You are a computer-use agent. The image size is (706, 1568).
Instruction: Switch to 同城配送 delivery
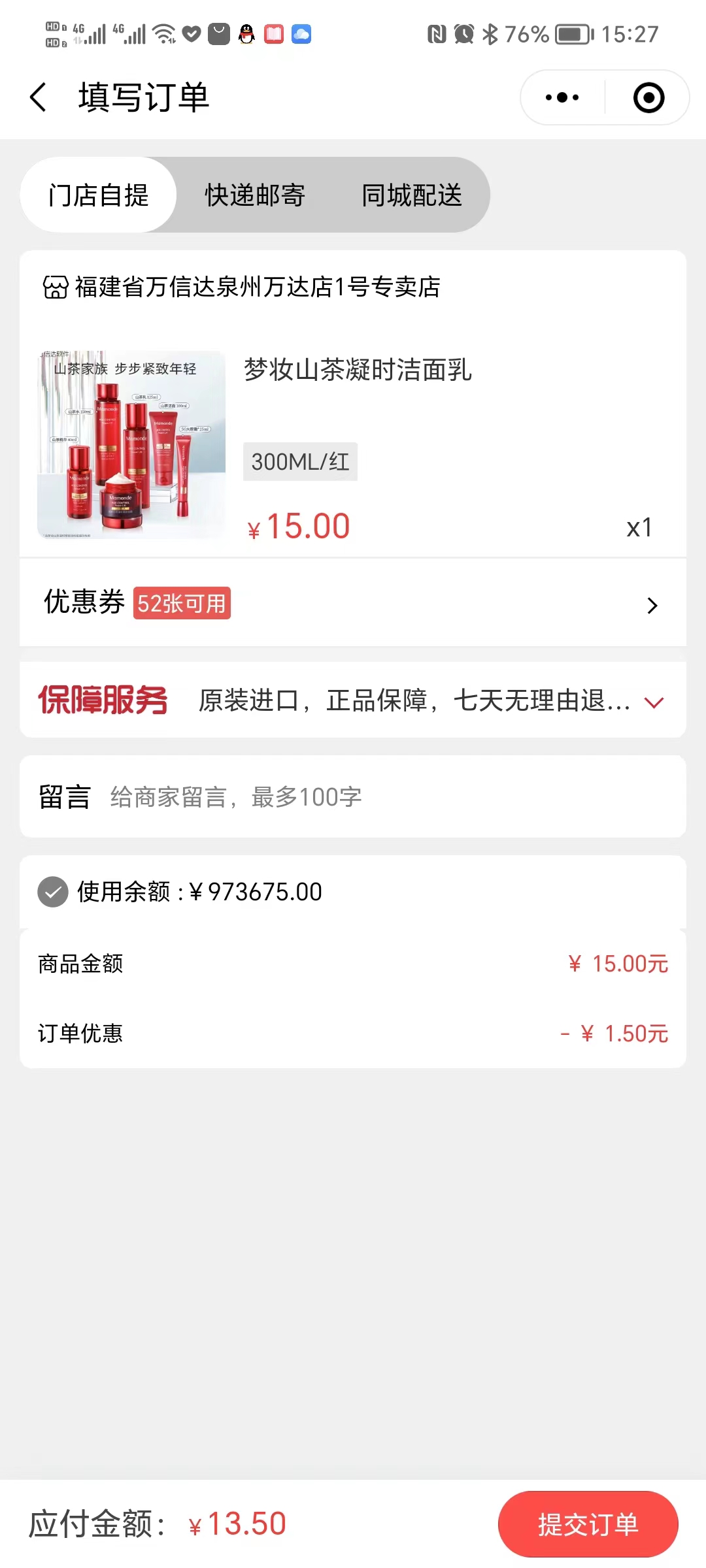(x=412, y=195)
